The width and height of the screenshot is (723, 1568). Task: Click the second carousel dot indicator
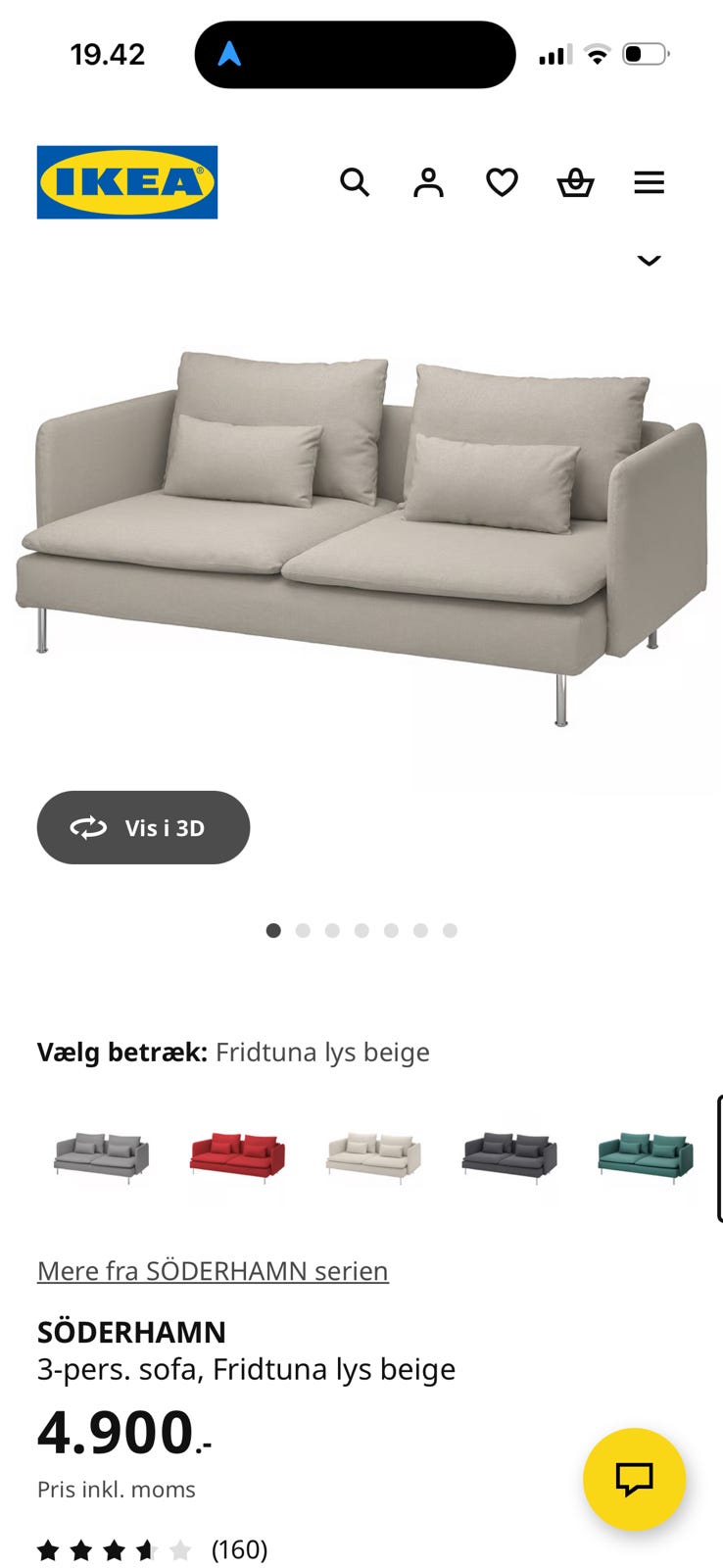click(304, 930)
